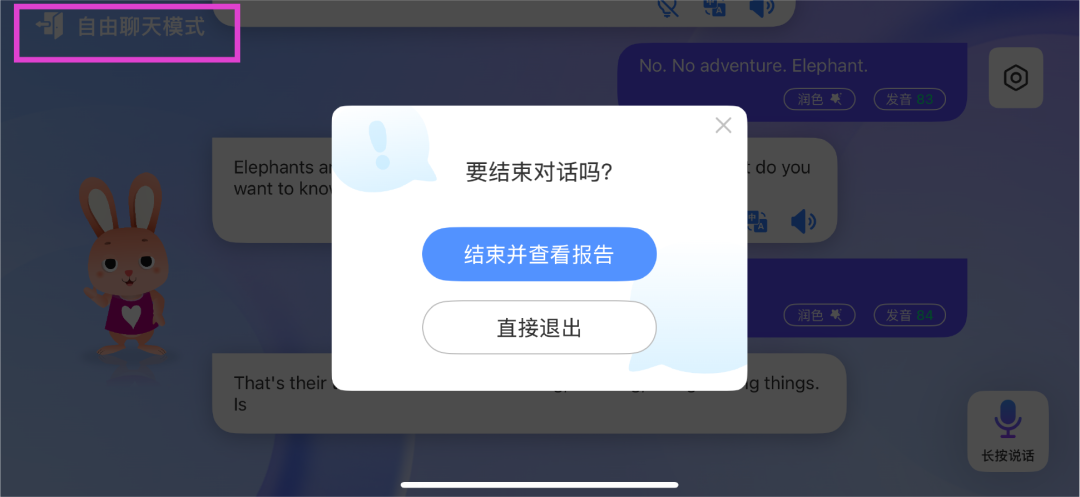1080x497 pixels.
Task: Play audio for the Elephants message
Action: (x=803, y=221)
